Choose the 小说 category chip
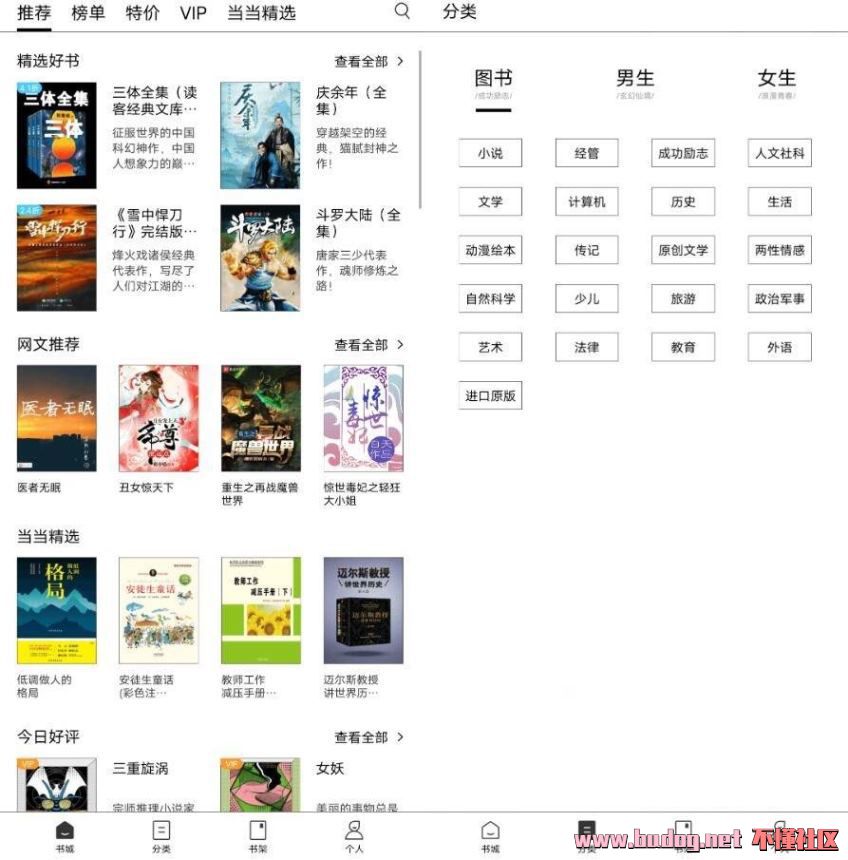This screenshot has width=848, height=860. 490,153
